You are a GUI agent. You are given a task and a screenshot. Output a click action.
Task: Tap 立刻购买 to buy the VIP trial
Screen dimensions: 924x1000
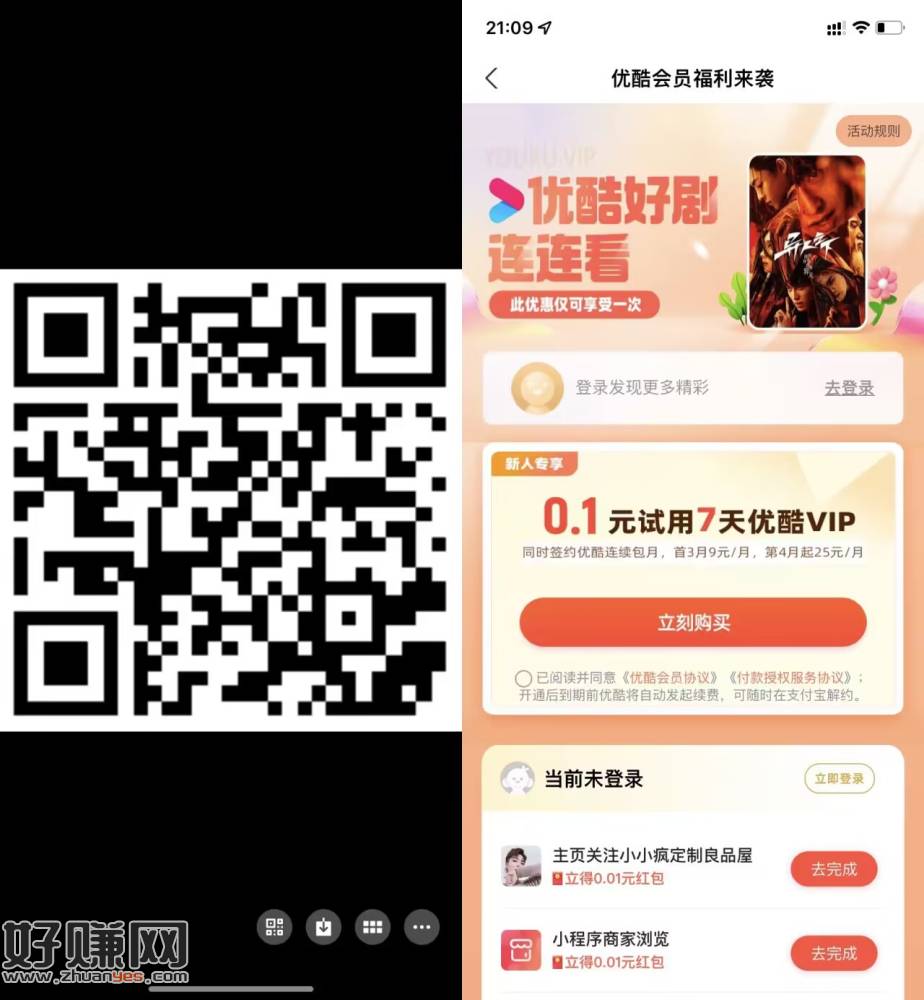pyautogui.click(x=693, y=622)
